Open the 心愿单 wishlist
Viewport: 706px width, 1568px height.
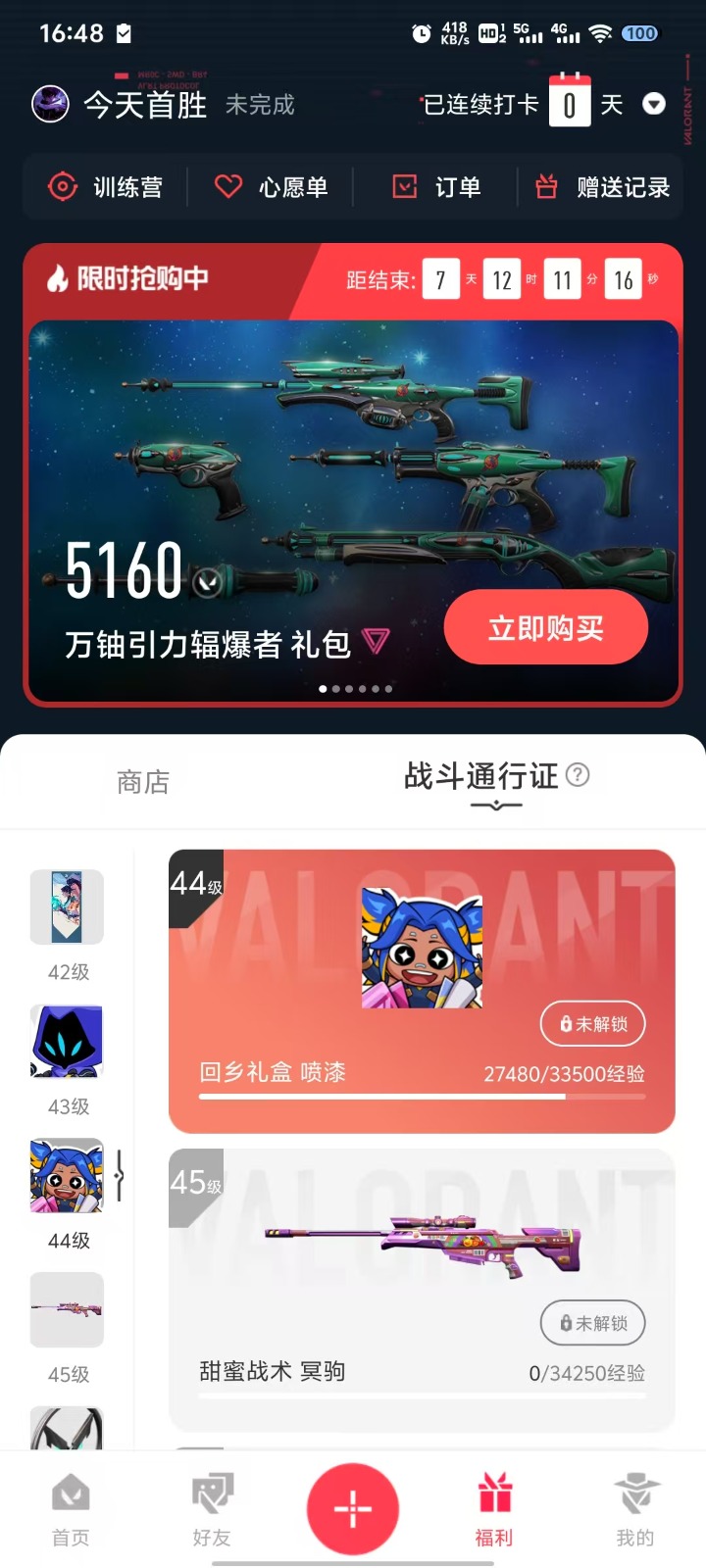[272, 186]
